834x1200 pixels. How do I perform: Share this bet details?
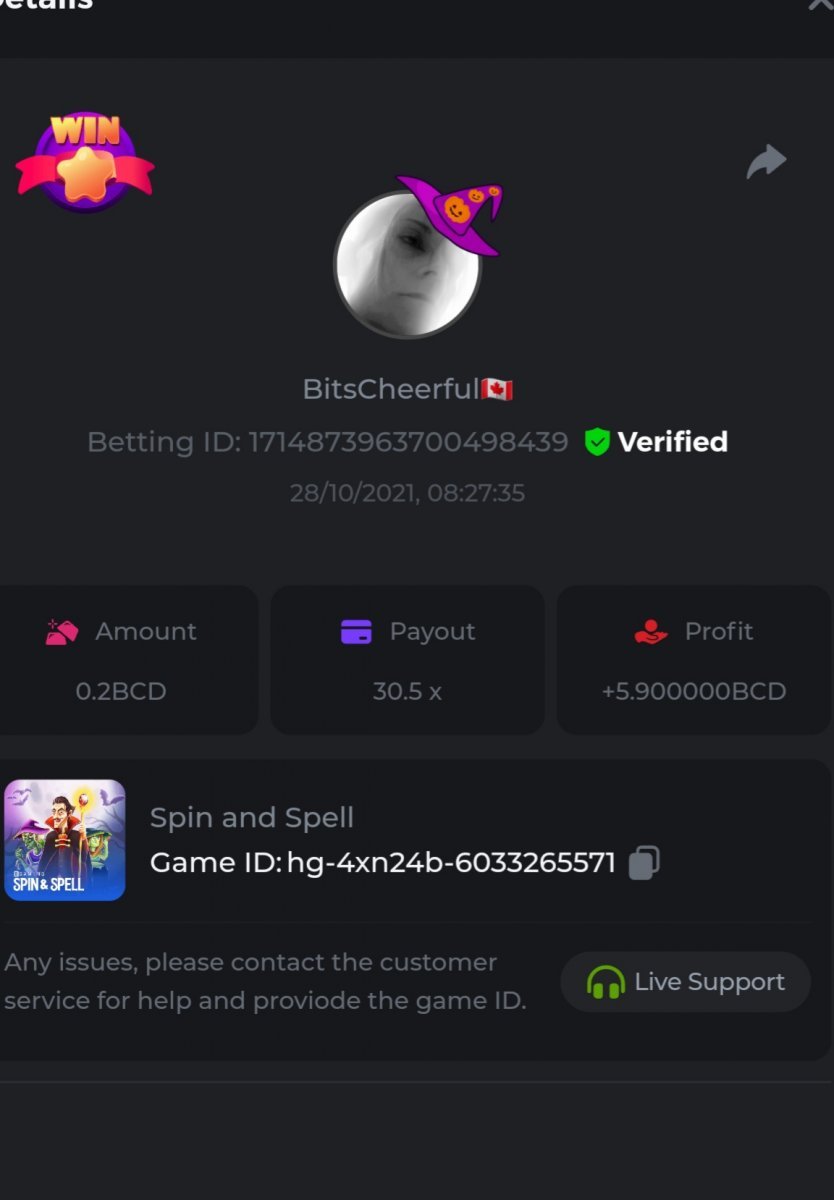pyautogui.click(x=766, y=162)
